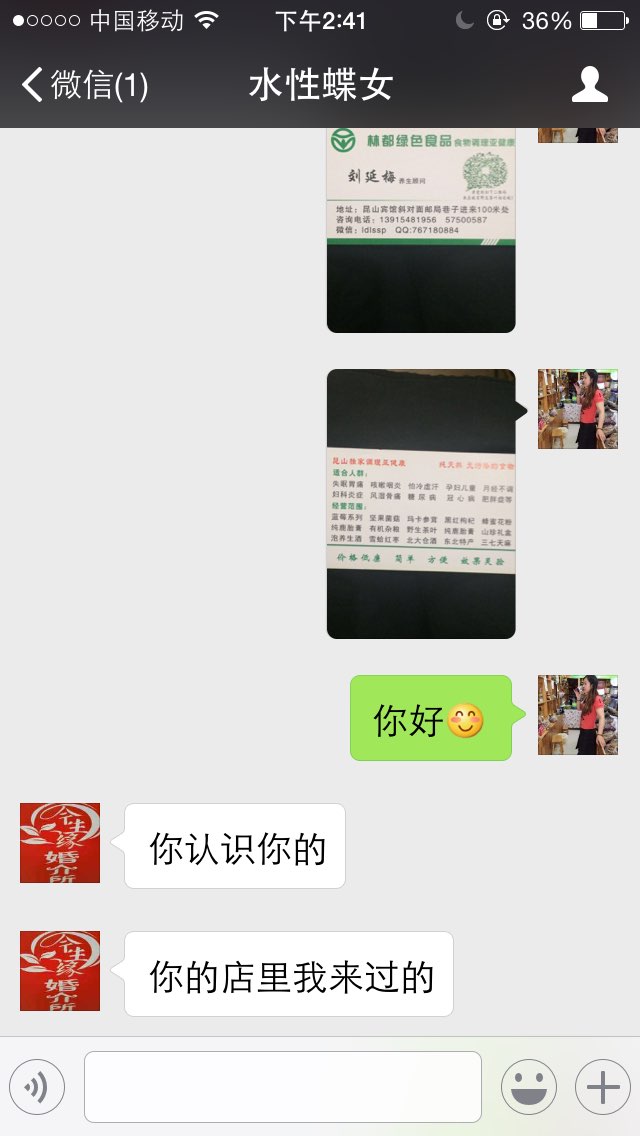
Task: Open the plus attachment menu
Action: click(603, 1087)
